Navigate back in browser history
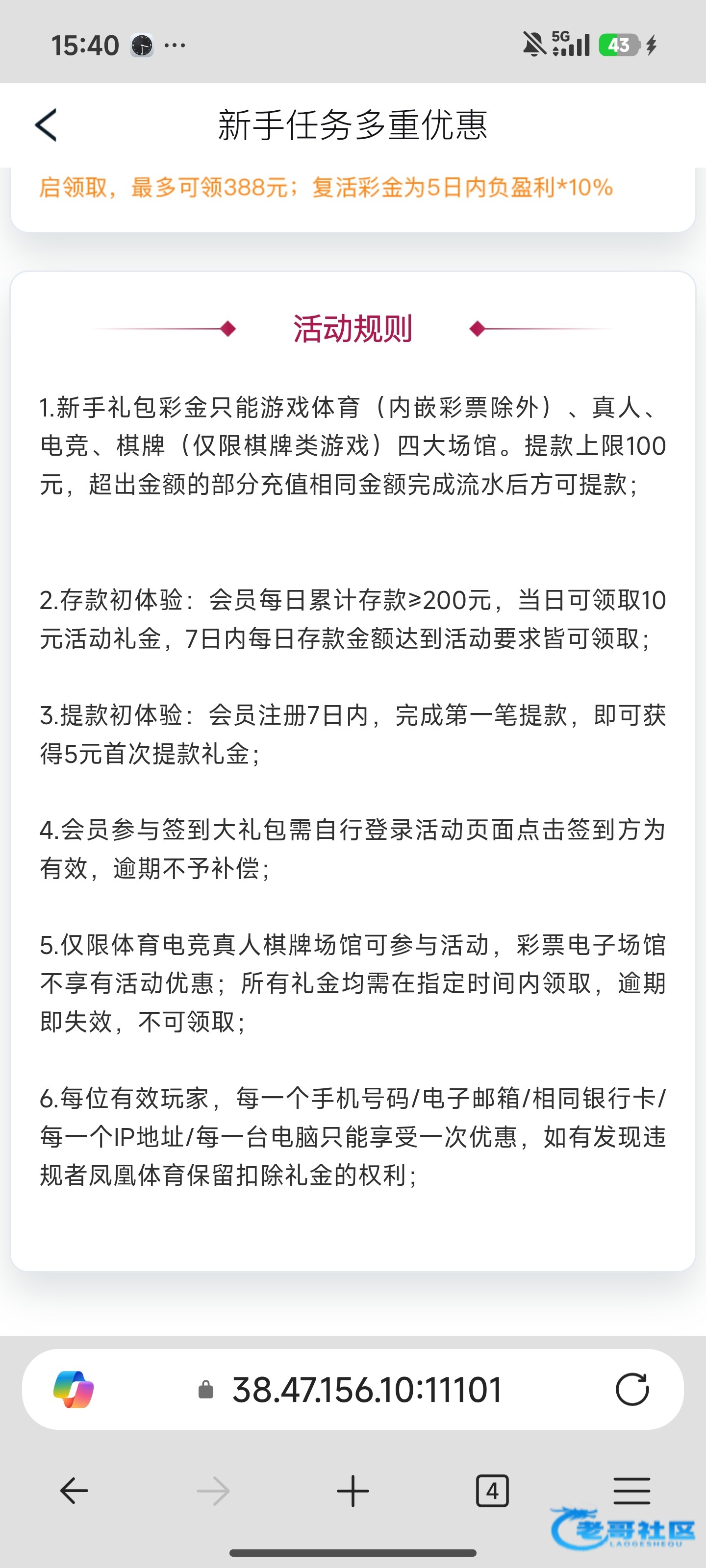The image size is (706, 1568). coord(75,1491)
